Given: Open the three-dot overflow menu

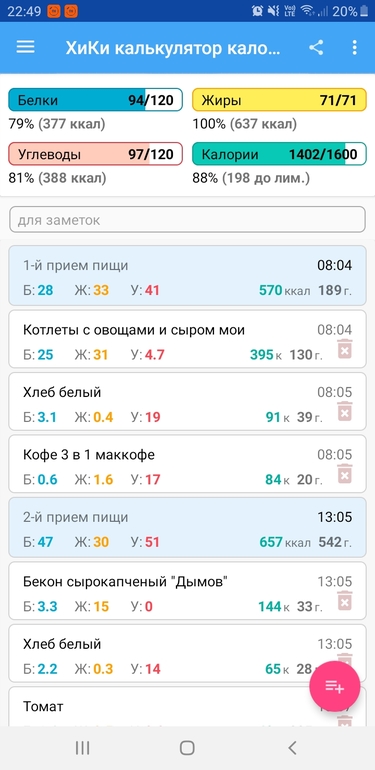Looking at the screenshot, I should coord(354,47).
